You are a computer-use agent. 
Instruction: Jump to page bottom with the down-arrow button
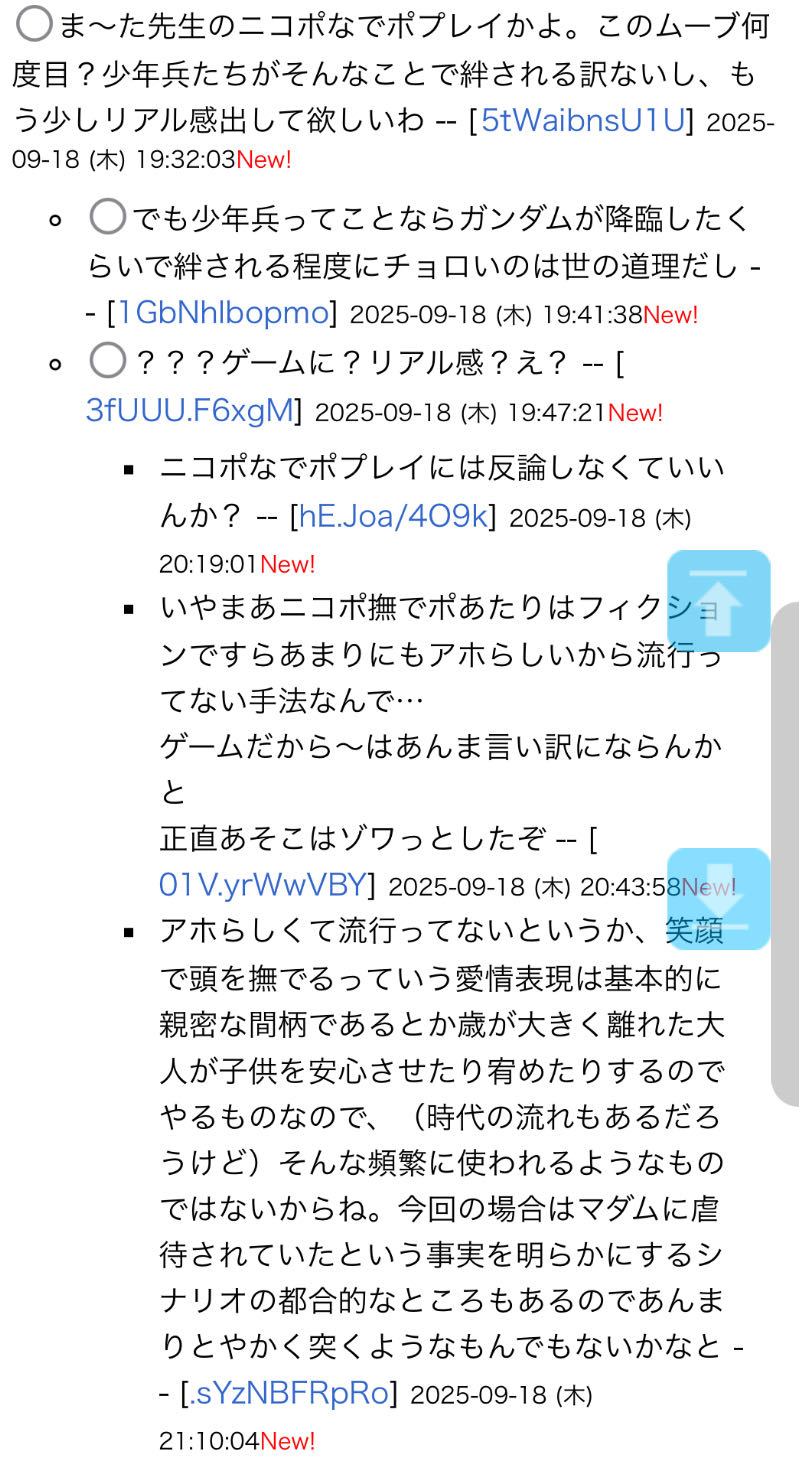[719, 898]
